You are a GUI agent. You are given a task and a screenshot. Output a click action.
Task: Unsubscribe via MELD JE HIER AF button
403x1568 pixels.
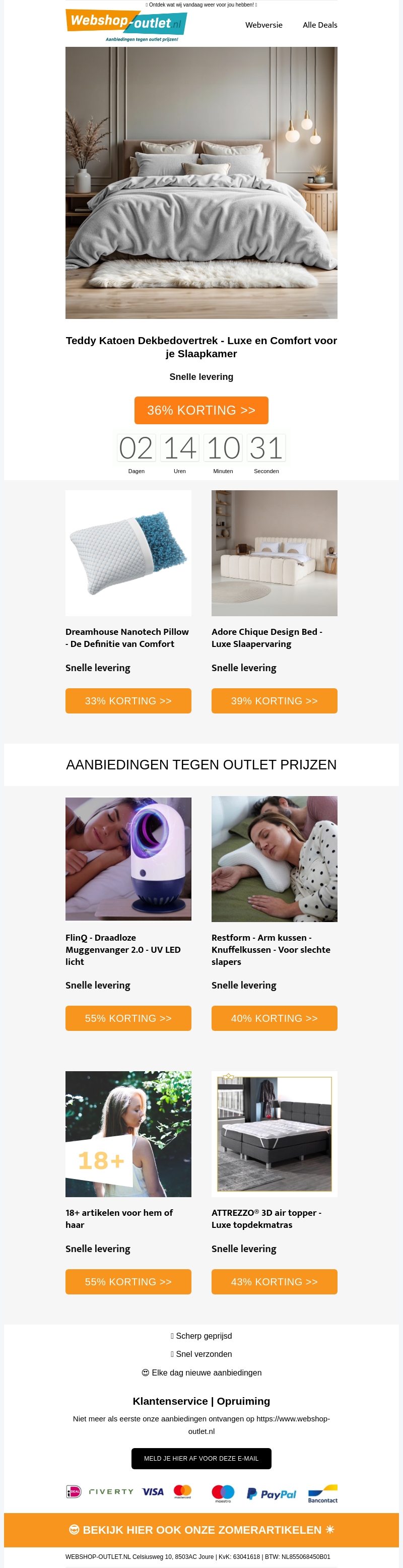[201, 1459]
